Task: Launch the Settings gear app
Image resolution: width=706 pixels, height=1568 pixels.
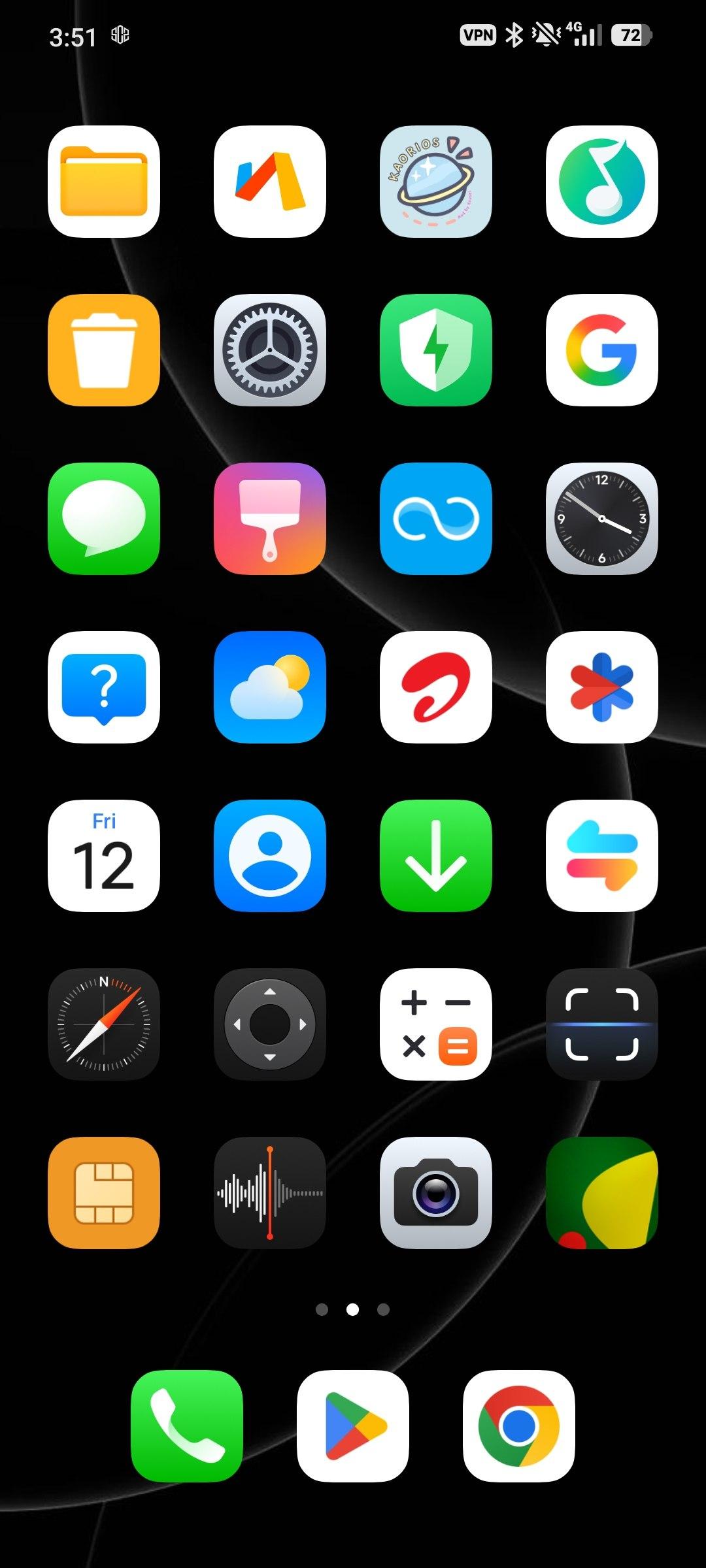Action: (270, 350)
